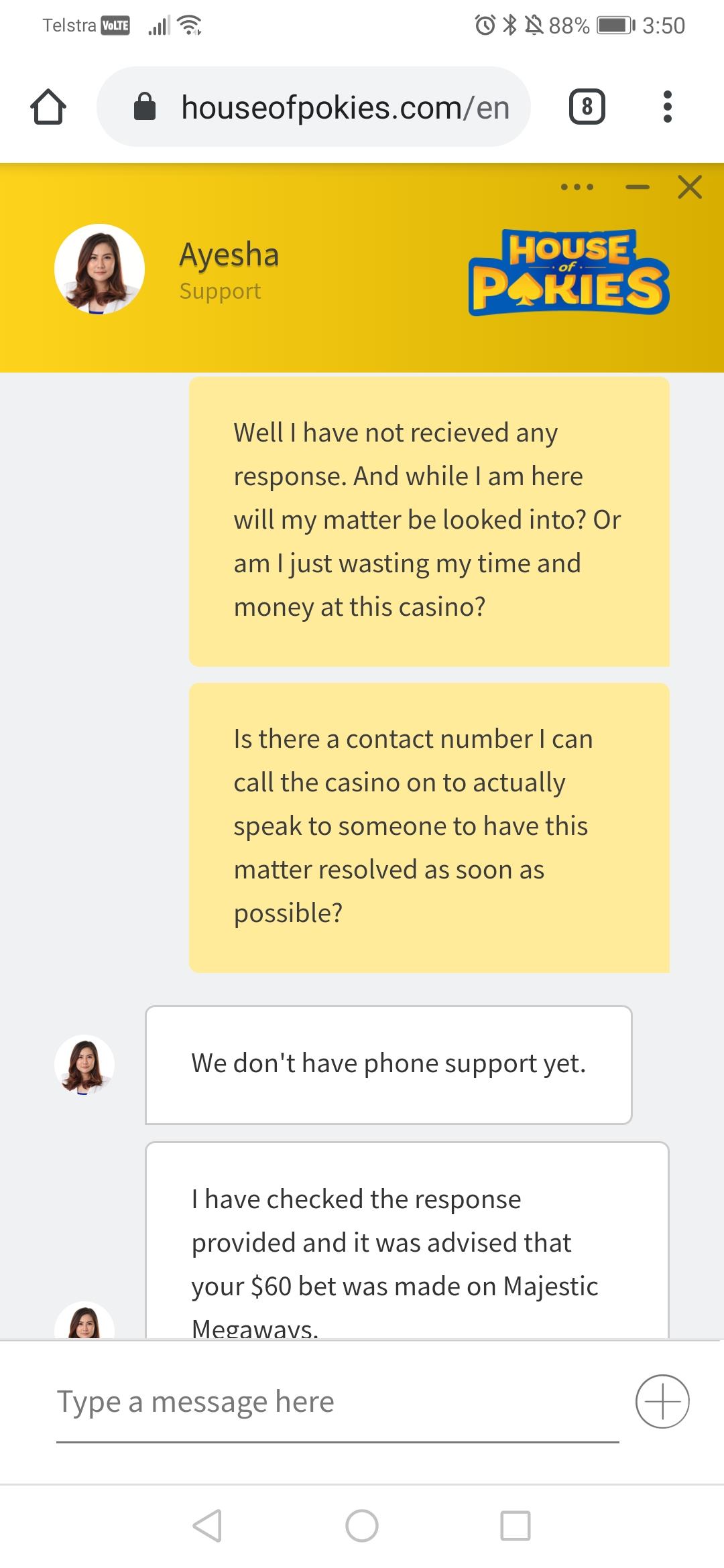
Task: Open the browser overflow menu
Action: (667, 107)
